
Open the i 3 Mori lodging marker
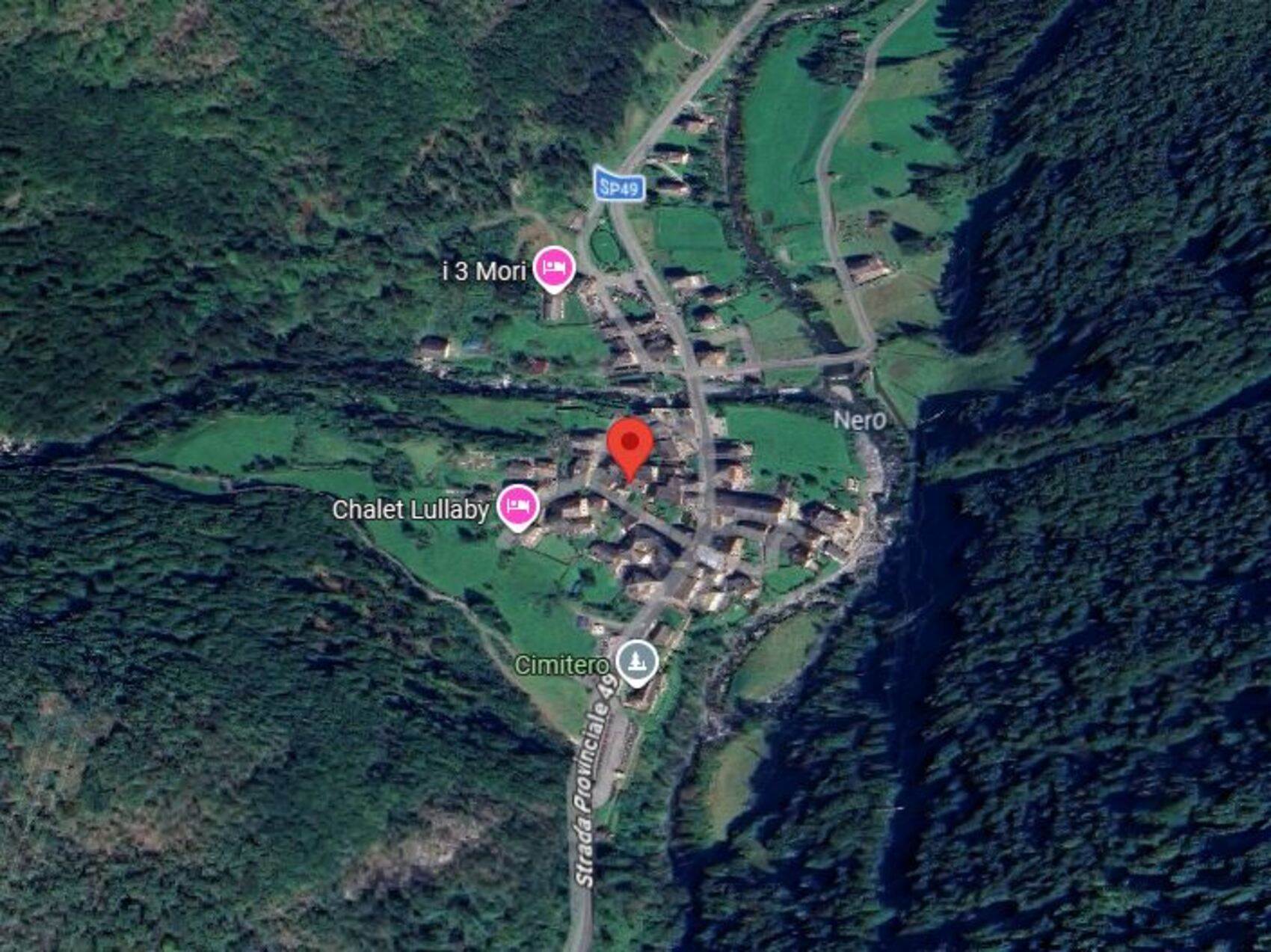pyautogui.click(x=554, y=267)
